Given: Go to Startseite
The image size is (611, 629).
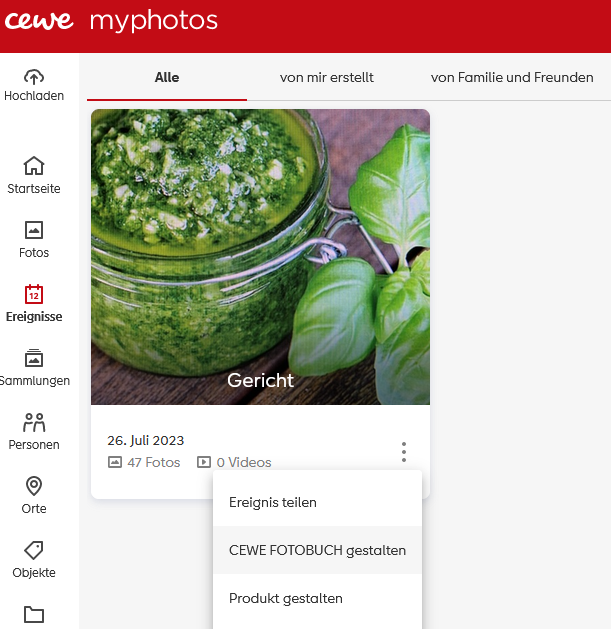Looking at the screenshot, I should 34,175.
